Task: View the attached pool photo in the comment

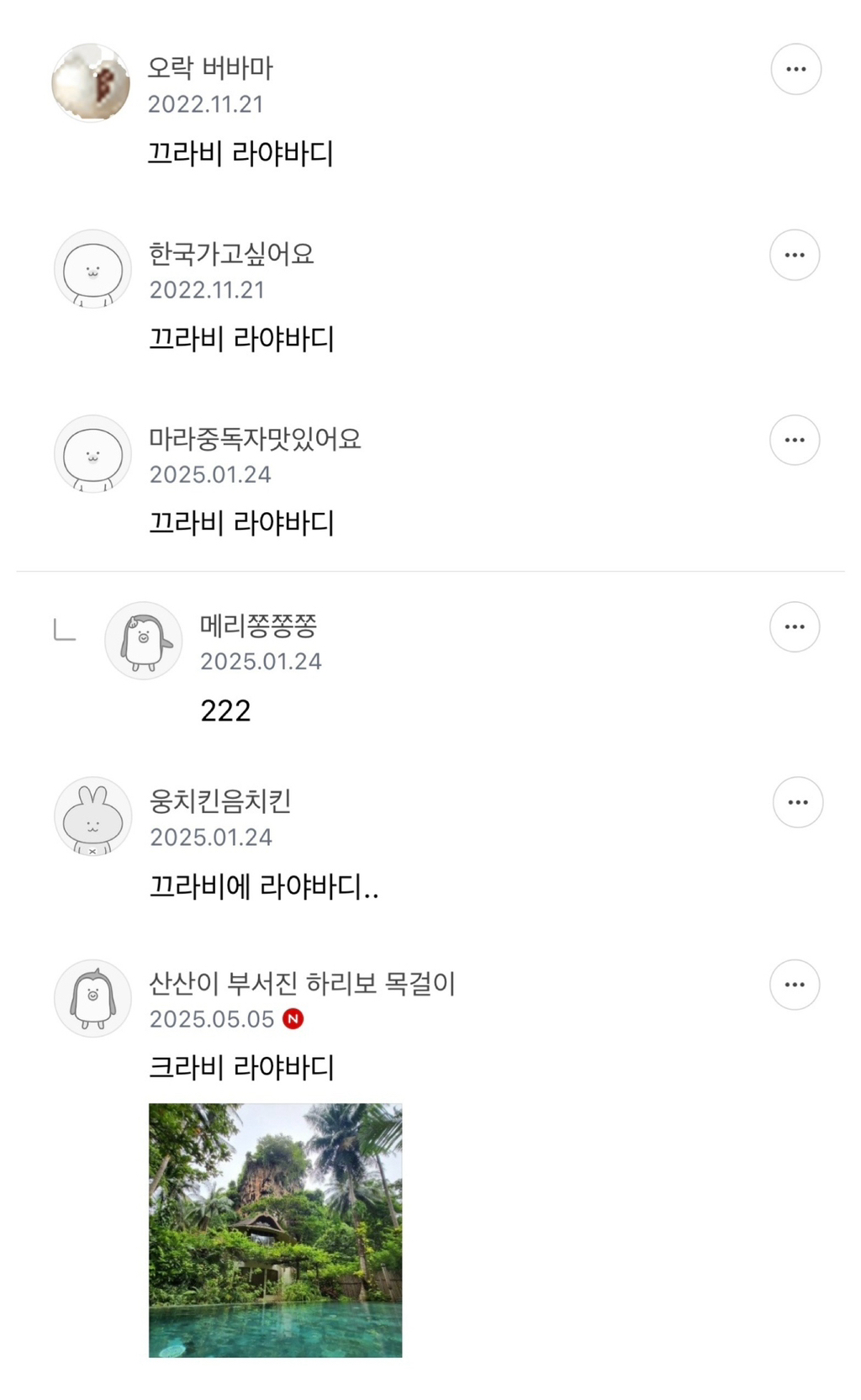Action: point(275,1229)
